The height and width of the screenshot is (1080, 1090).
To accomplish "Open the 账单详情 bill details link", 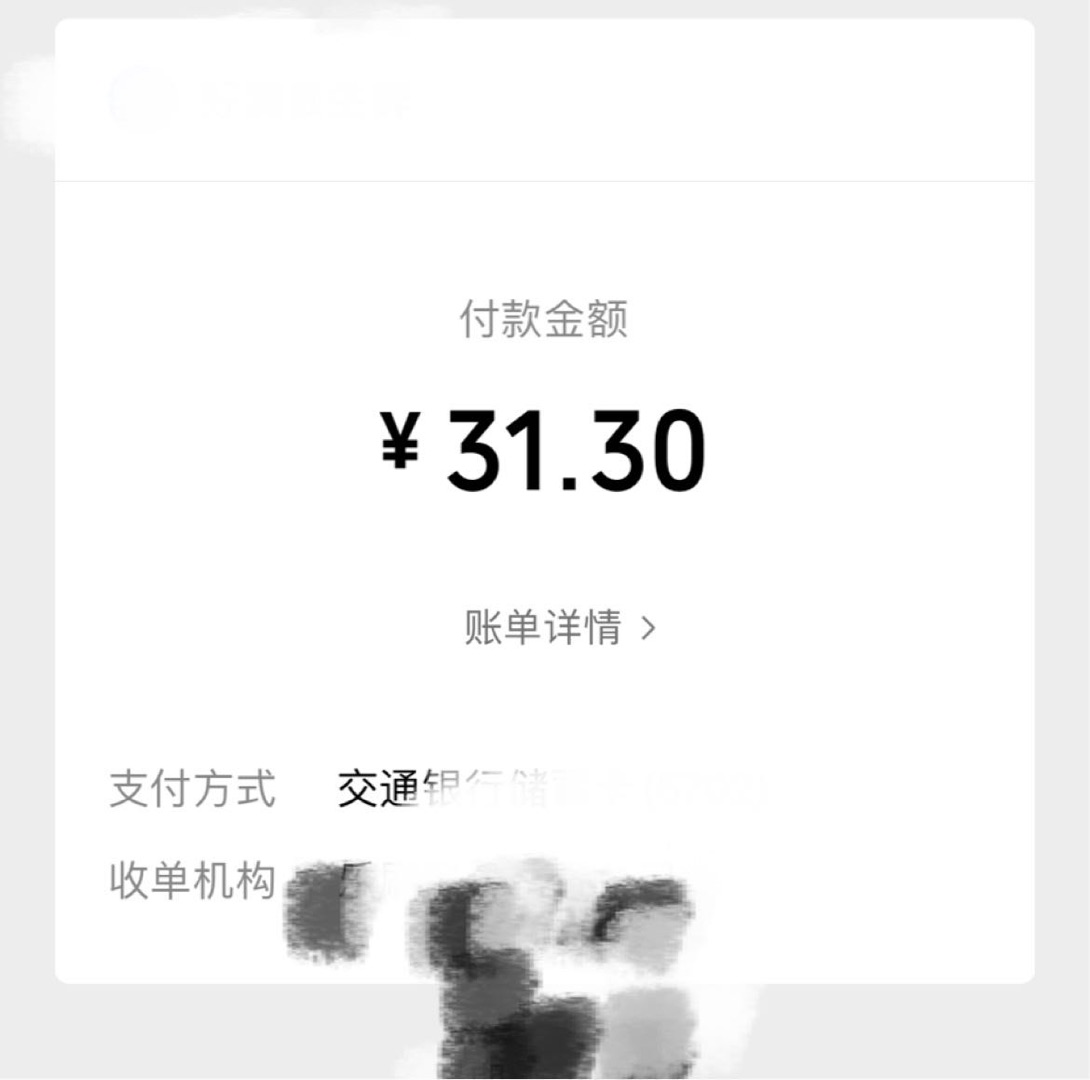I will click(559, 628).
